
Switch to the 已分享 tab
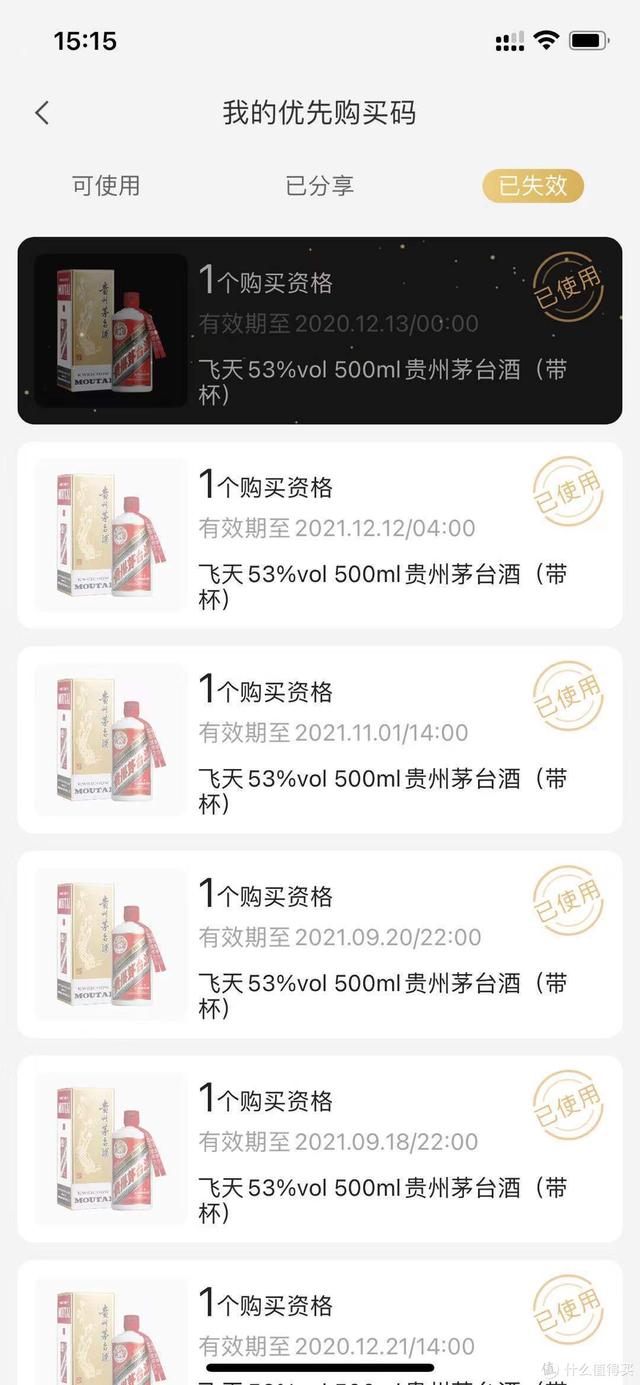[x=320, y=186]
